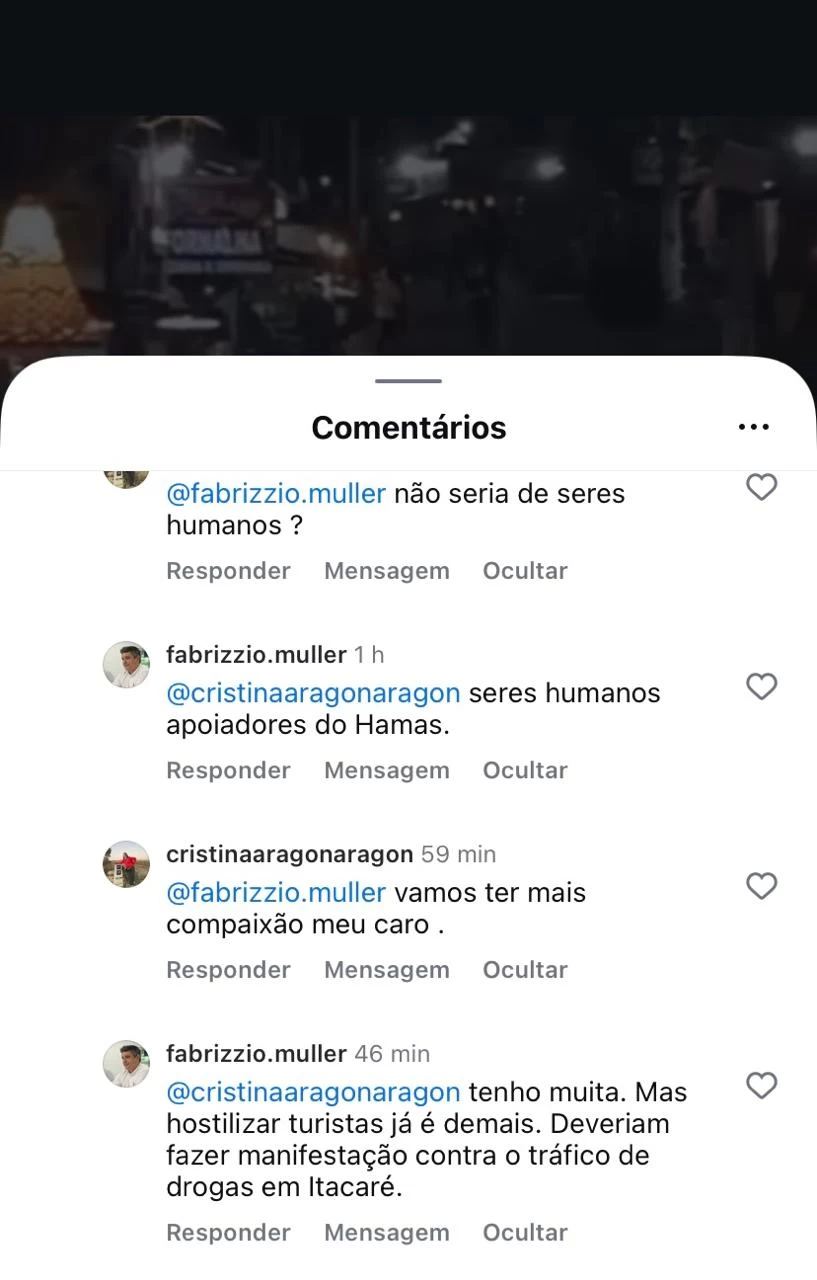Tap the video behind the comments sheet
Screen dimensions: 817x1280
(x=408, y=230)
